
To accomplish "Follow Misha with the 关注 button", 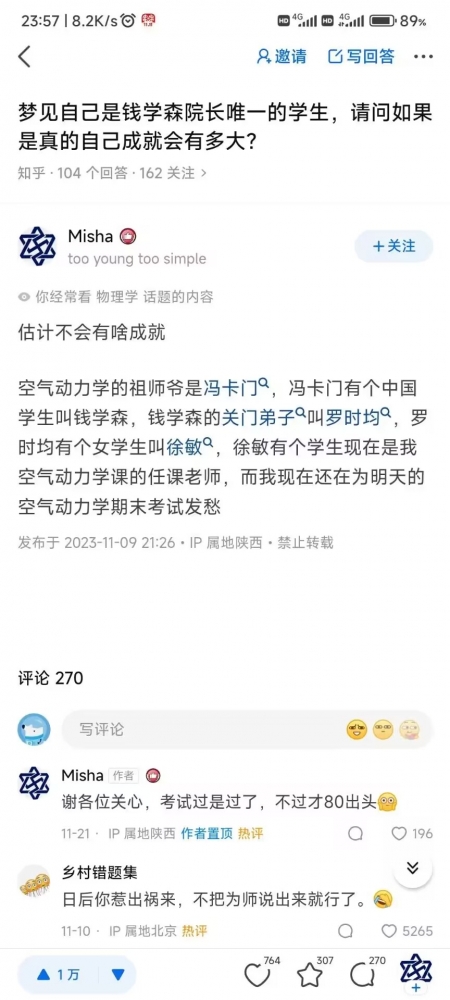I will 394,246.
